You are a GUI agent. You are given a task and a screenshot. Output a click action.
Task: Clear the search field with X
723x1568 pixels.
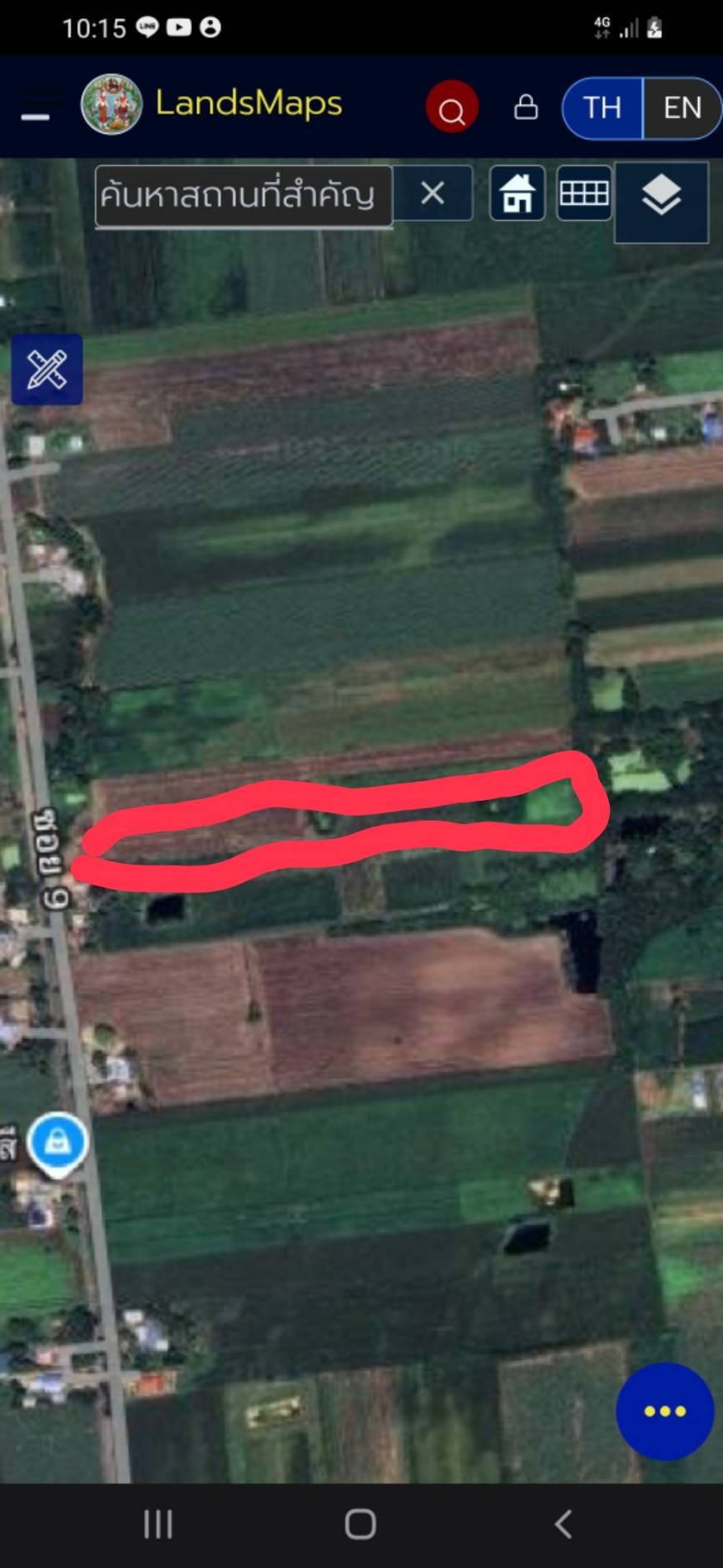(433, 194)
